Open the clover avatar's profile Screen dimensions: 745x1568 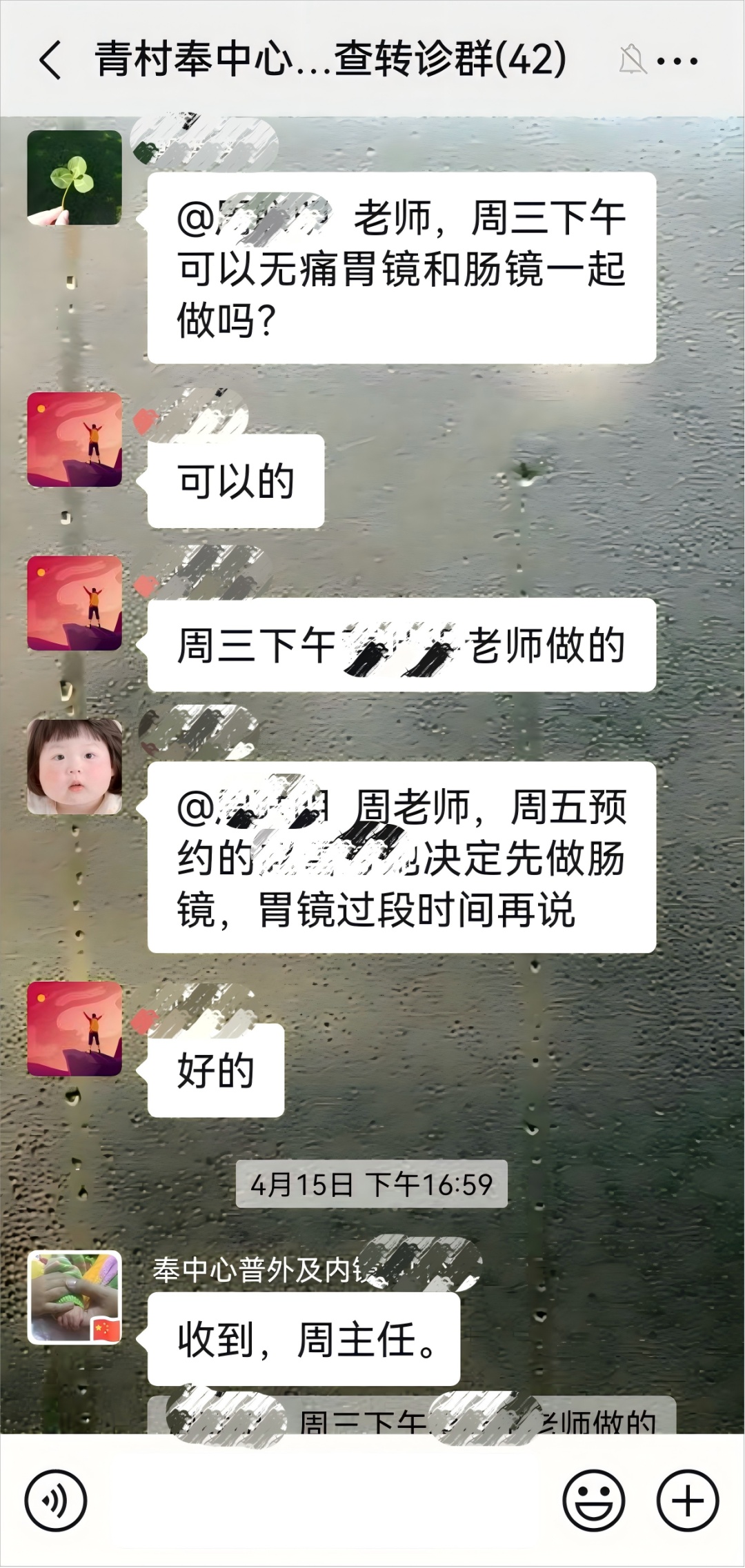(x=74, y=178)
